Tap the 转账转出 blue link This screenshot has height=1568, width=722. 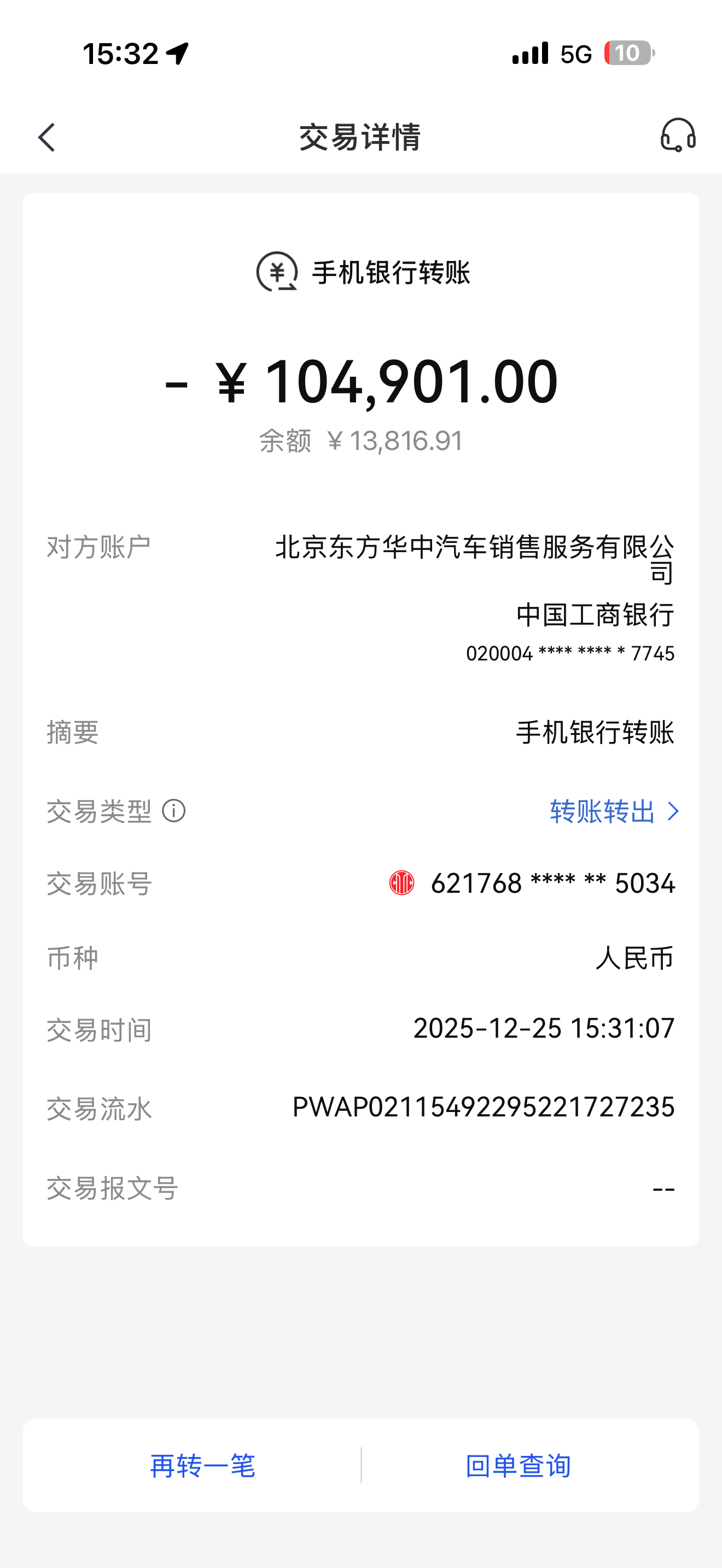(x=603, y=811)
